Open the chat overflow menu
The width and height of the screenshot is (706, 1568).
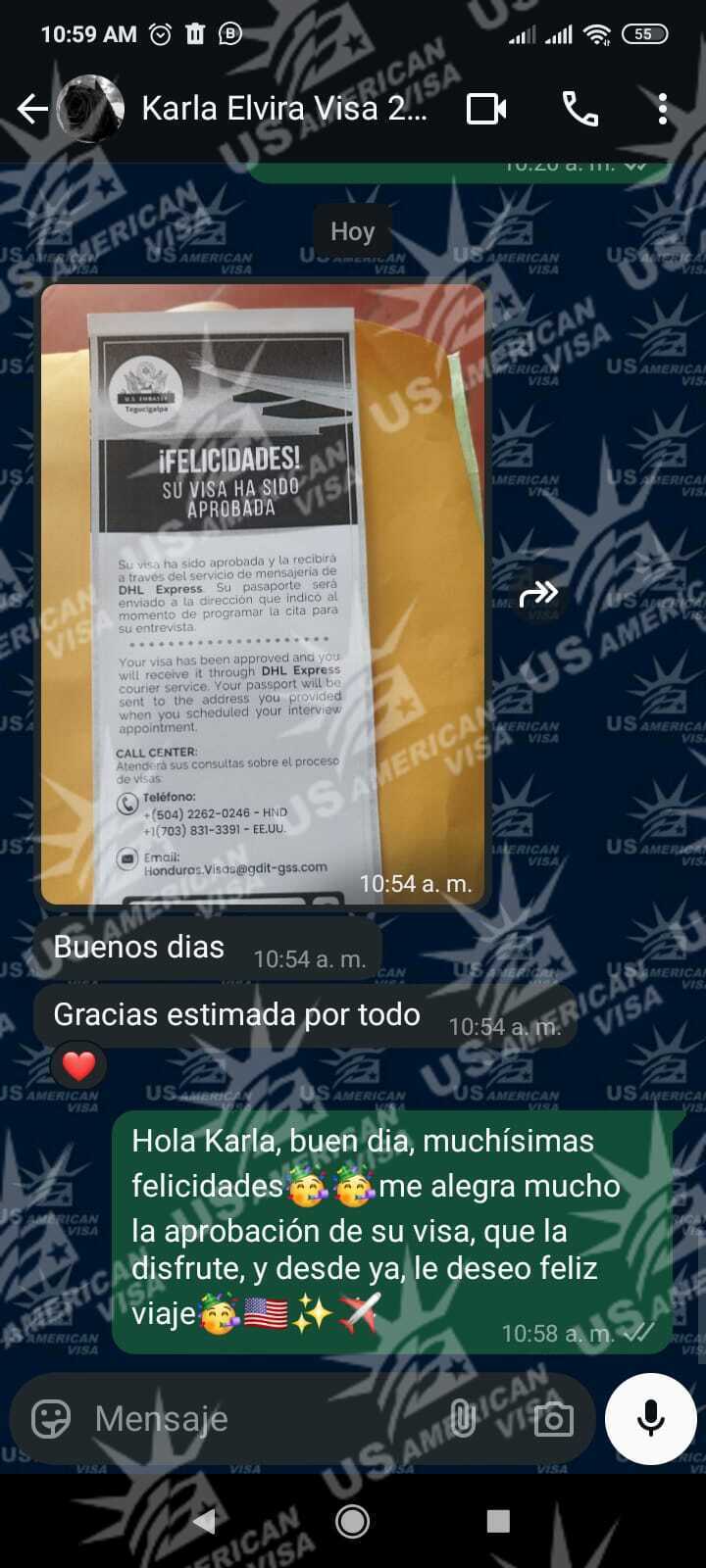(x=663, y=109)
